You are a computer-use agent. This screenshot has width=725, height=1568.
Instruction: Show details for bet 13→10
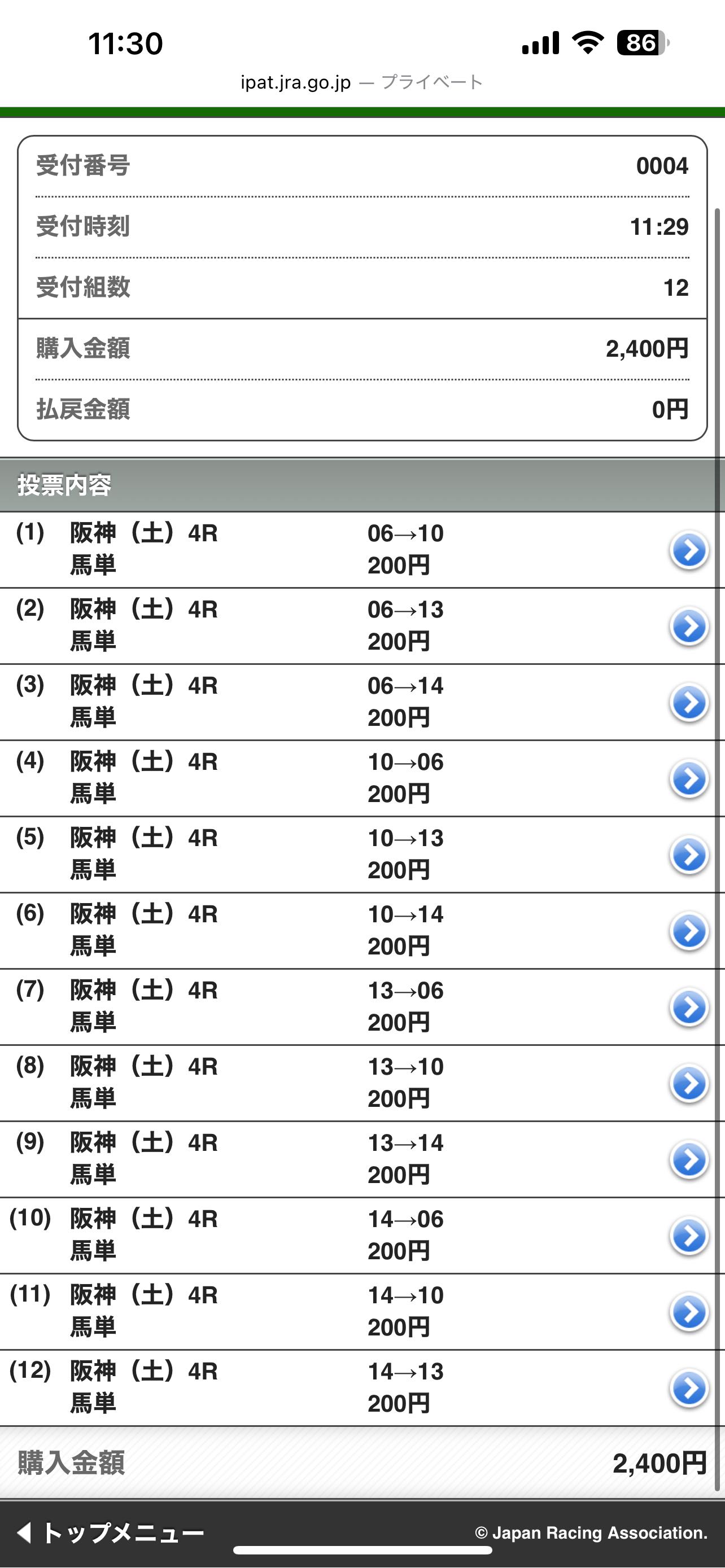pyautogui.click(x=688, y=1084)
